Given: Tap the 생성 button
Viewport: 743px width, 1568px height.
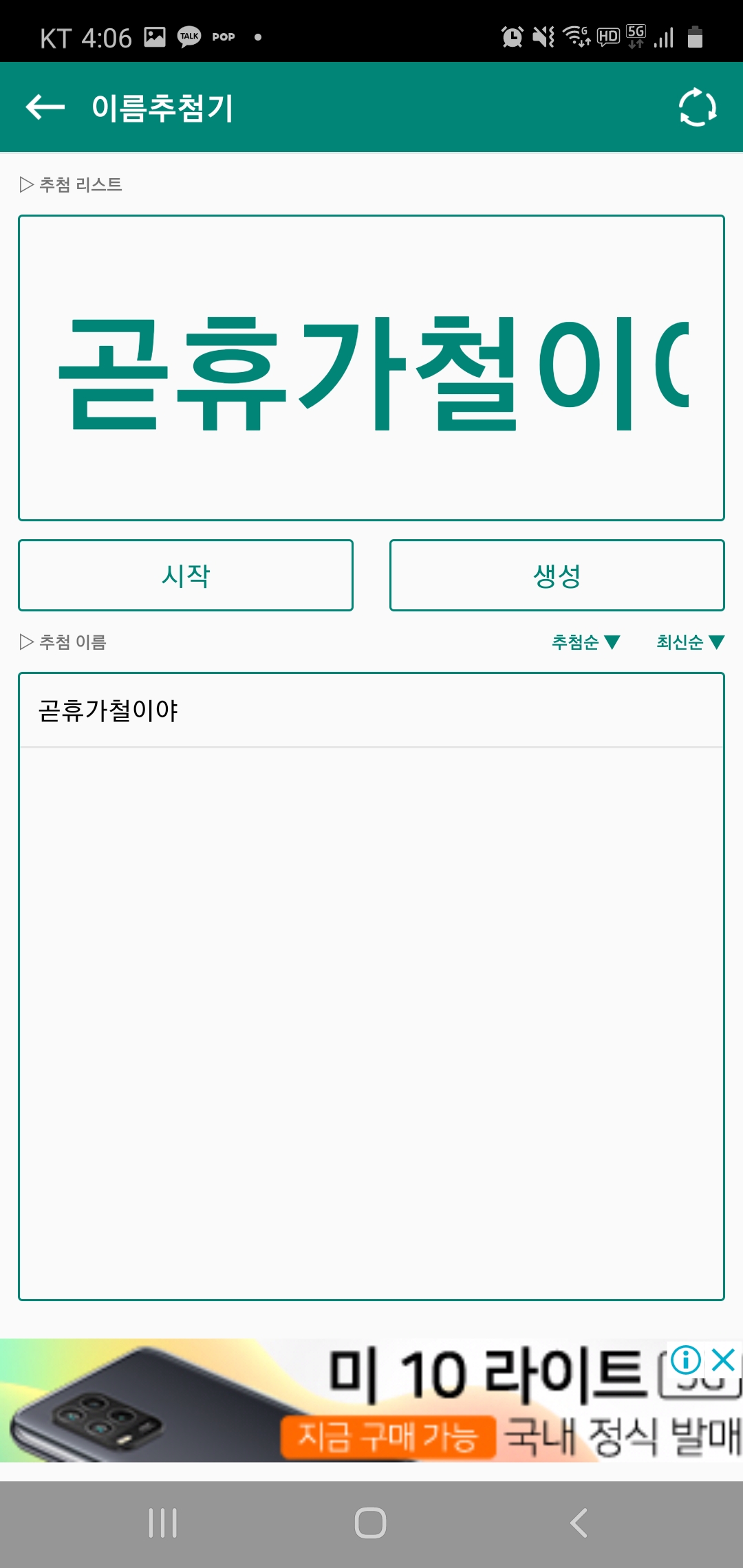Looking at the screenshot, I should 557,575.
